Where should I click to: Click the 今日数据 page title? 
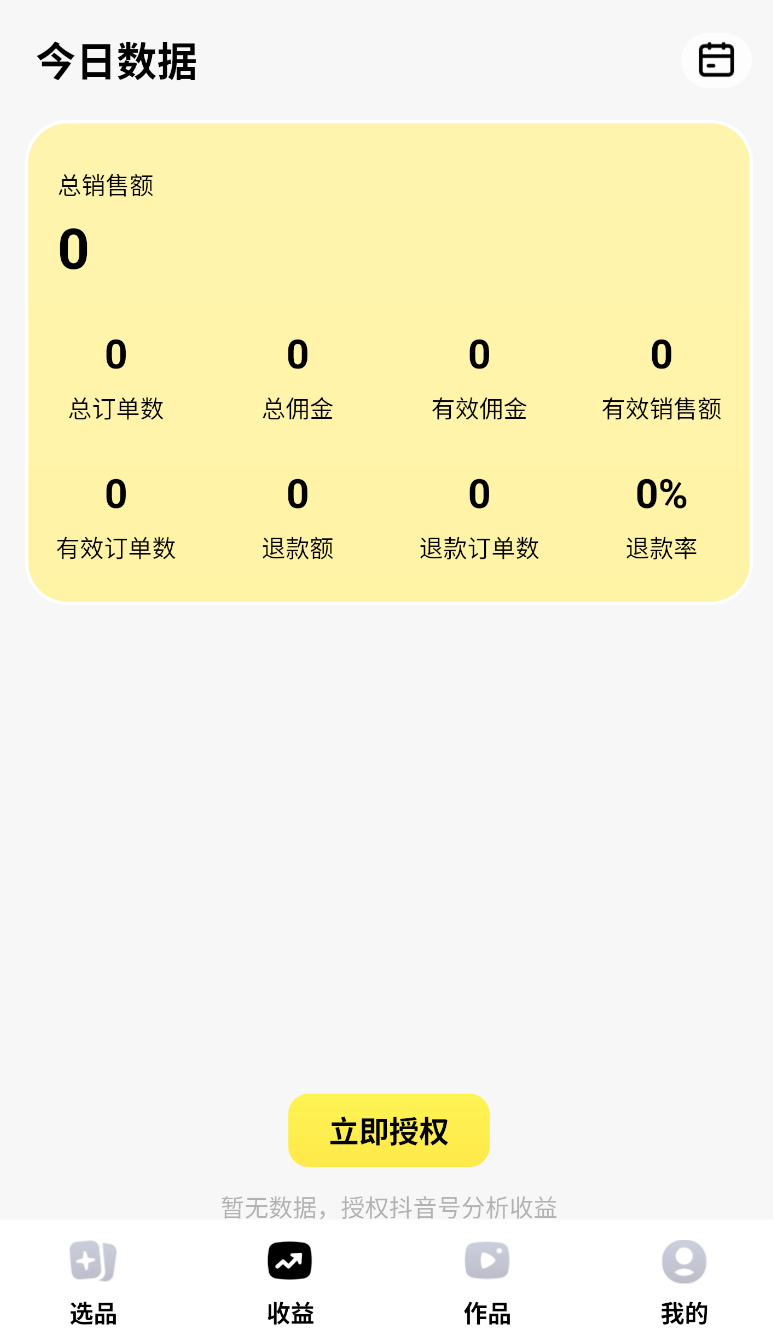[x=116, y=60]
